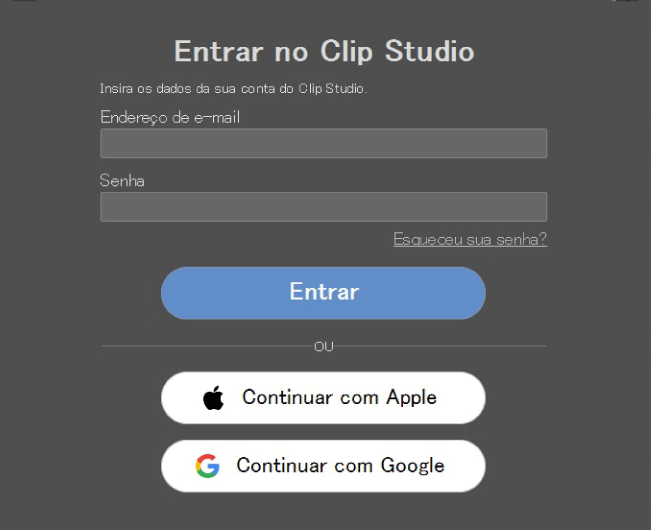Sign in via Continuar com Google
This screenshot has width=651, height=530.
323,466
